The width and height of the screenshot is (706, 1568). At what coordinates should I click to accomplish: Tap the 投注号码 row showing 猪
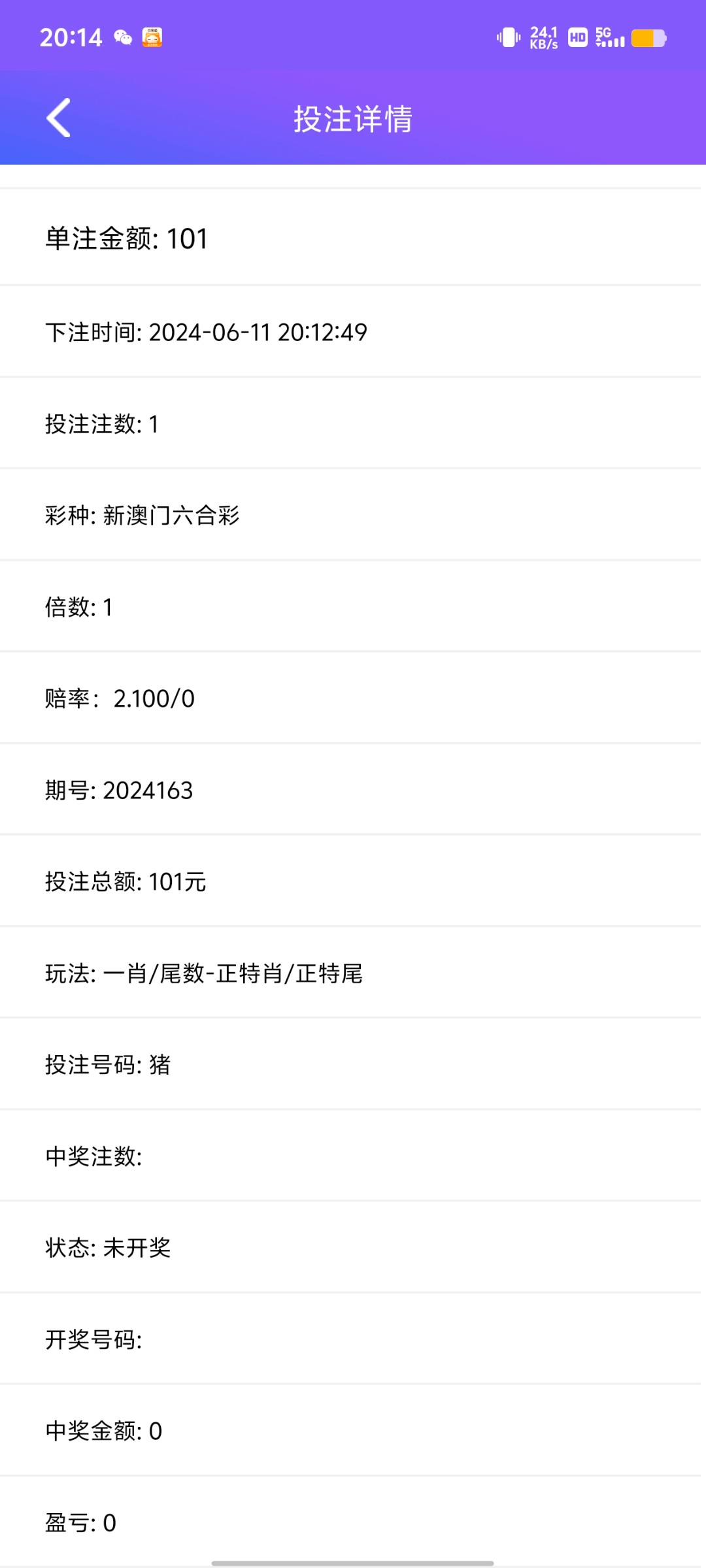pos(353,1064)
